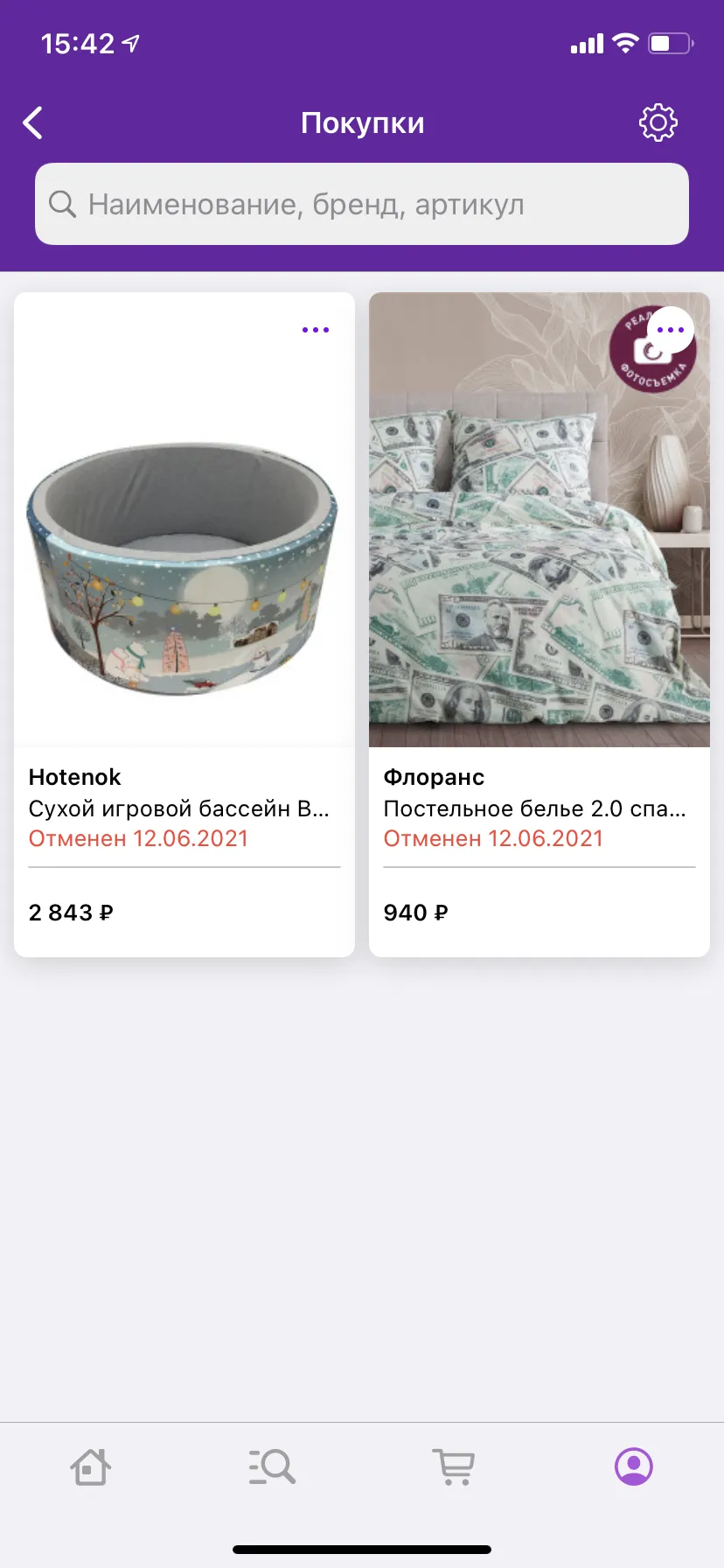
Task: Open the settings gear icon
Action: tap(658, 123)
